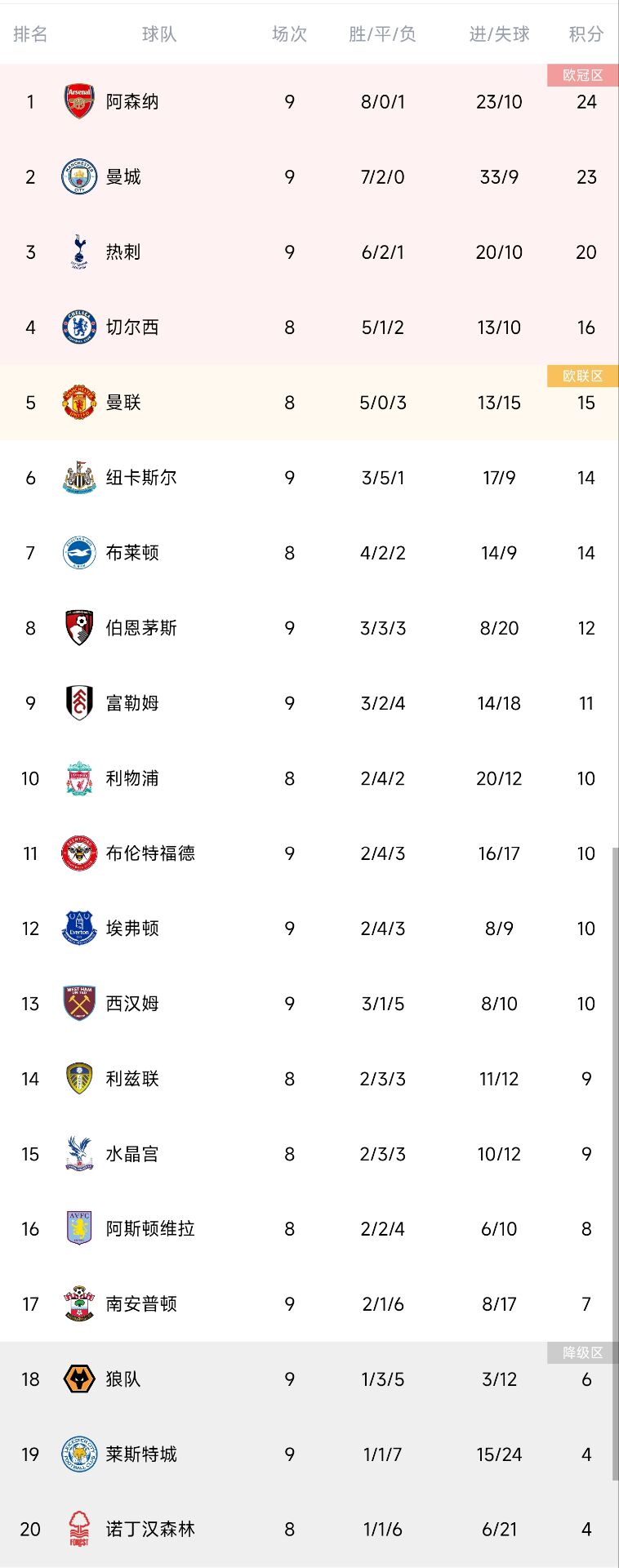This screenshot has width=619, height=1568.
Task: Tap the Southampton row (南安普顿)
Action: point(141,1304)
